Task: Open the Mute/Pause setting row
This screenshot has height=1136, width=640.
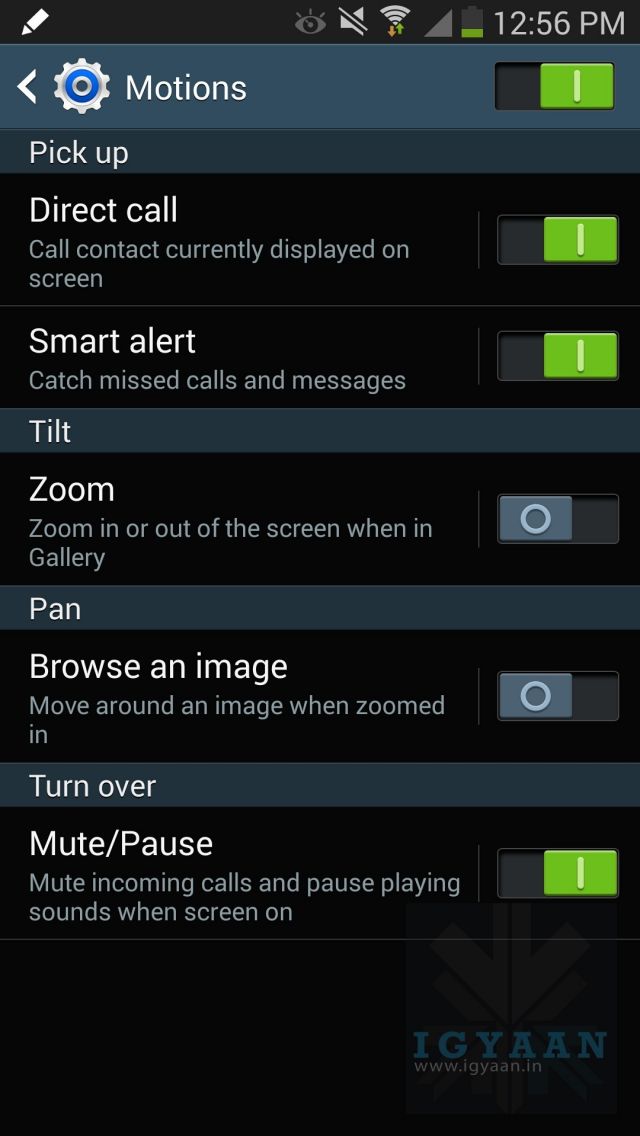Action: click(x=240, y=874)
